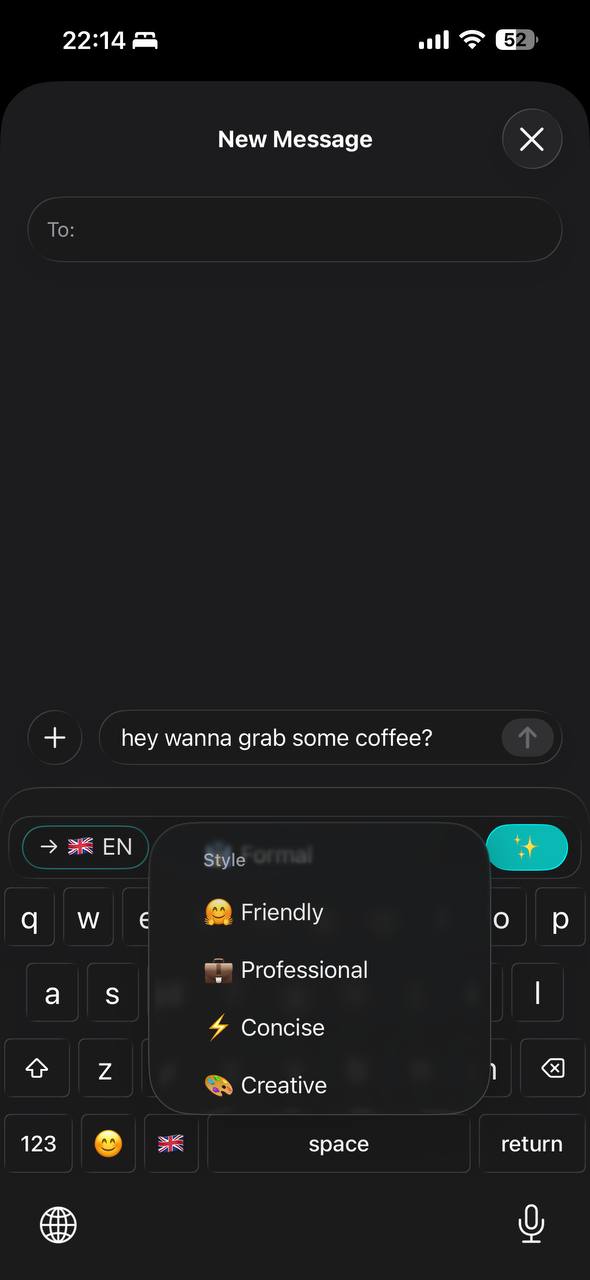Tap the UK flag keyboard key
The height and width of the screenshot is (1280, 590).
coord(171,1144)
